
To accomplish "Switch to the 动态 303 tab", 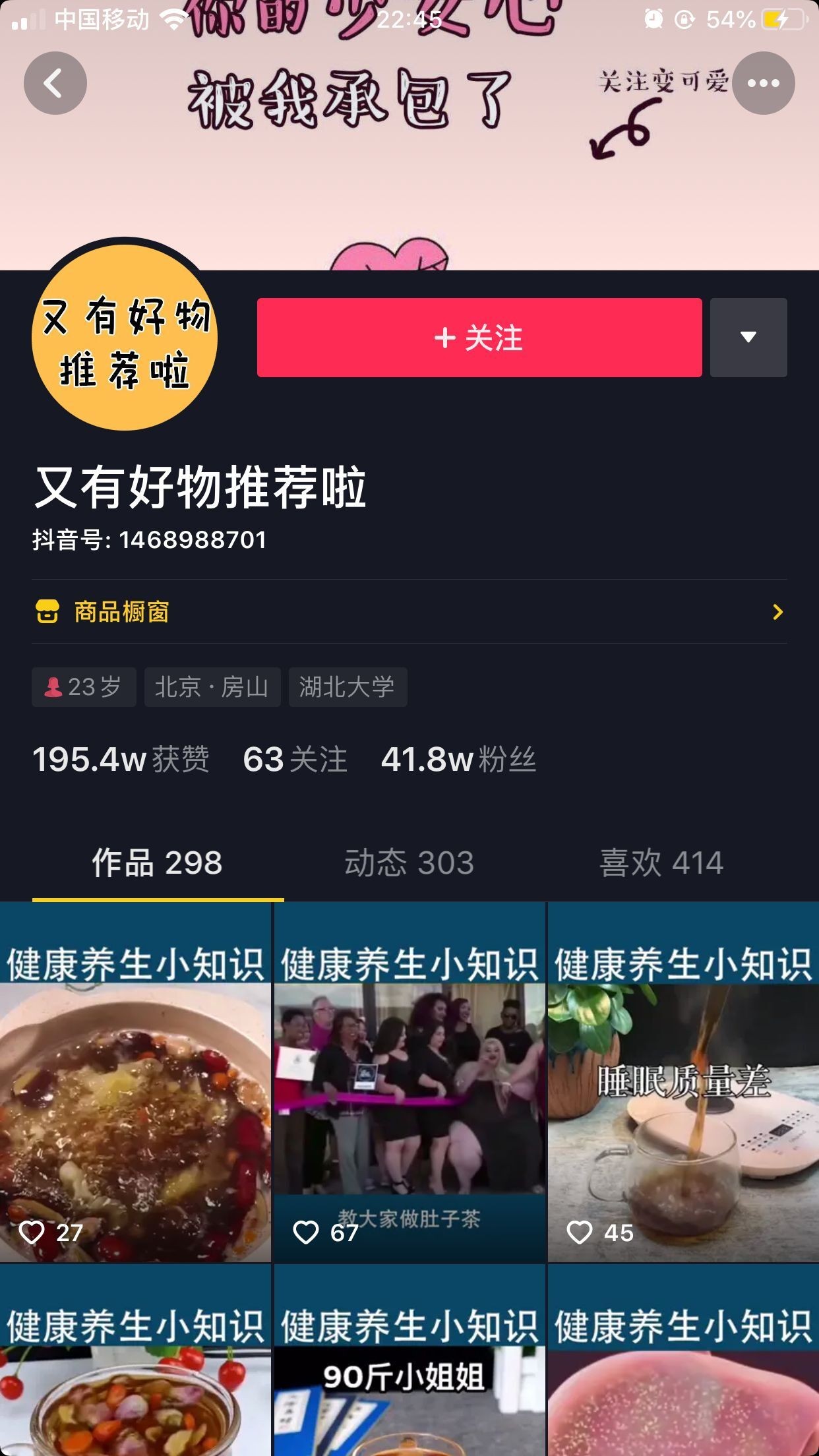I will (x=409, y=863).
